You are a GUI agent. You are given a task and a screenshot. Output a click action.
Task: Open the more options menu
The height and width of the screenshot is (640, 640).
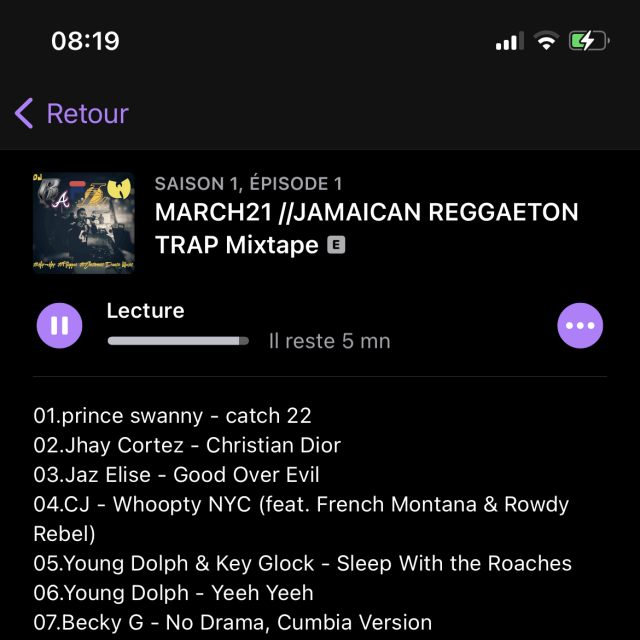click(580, 325)
